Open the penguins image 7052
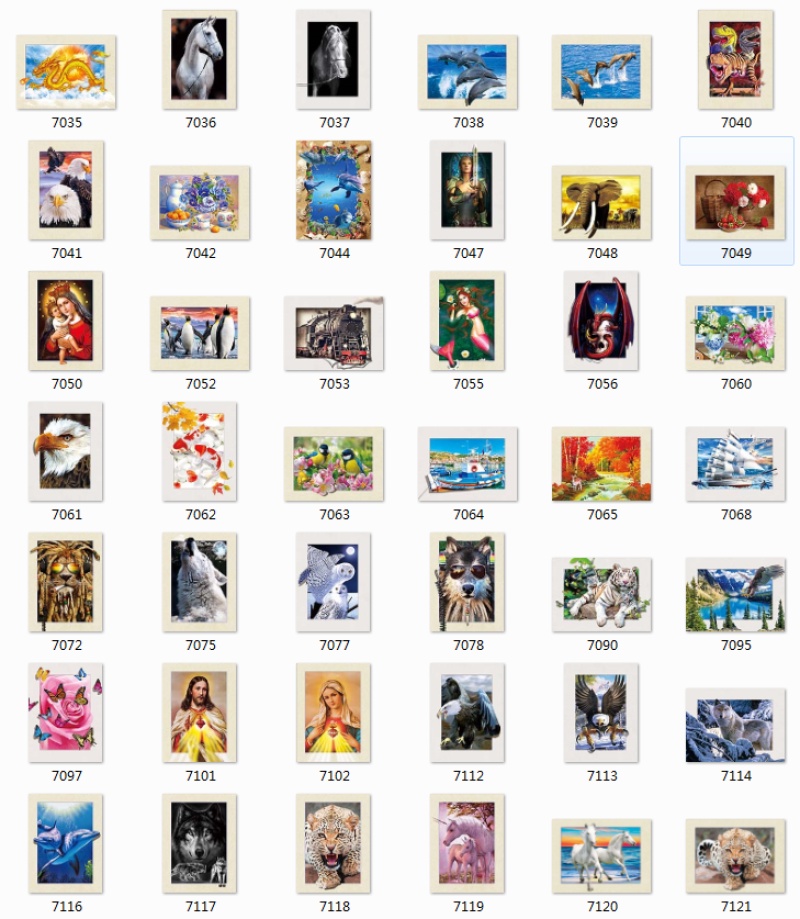 (x=200, y=333)
